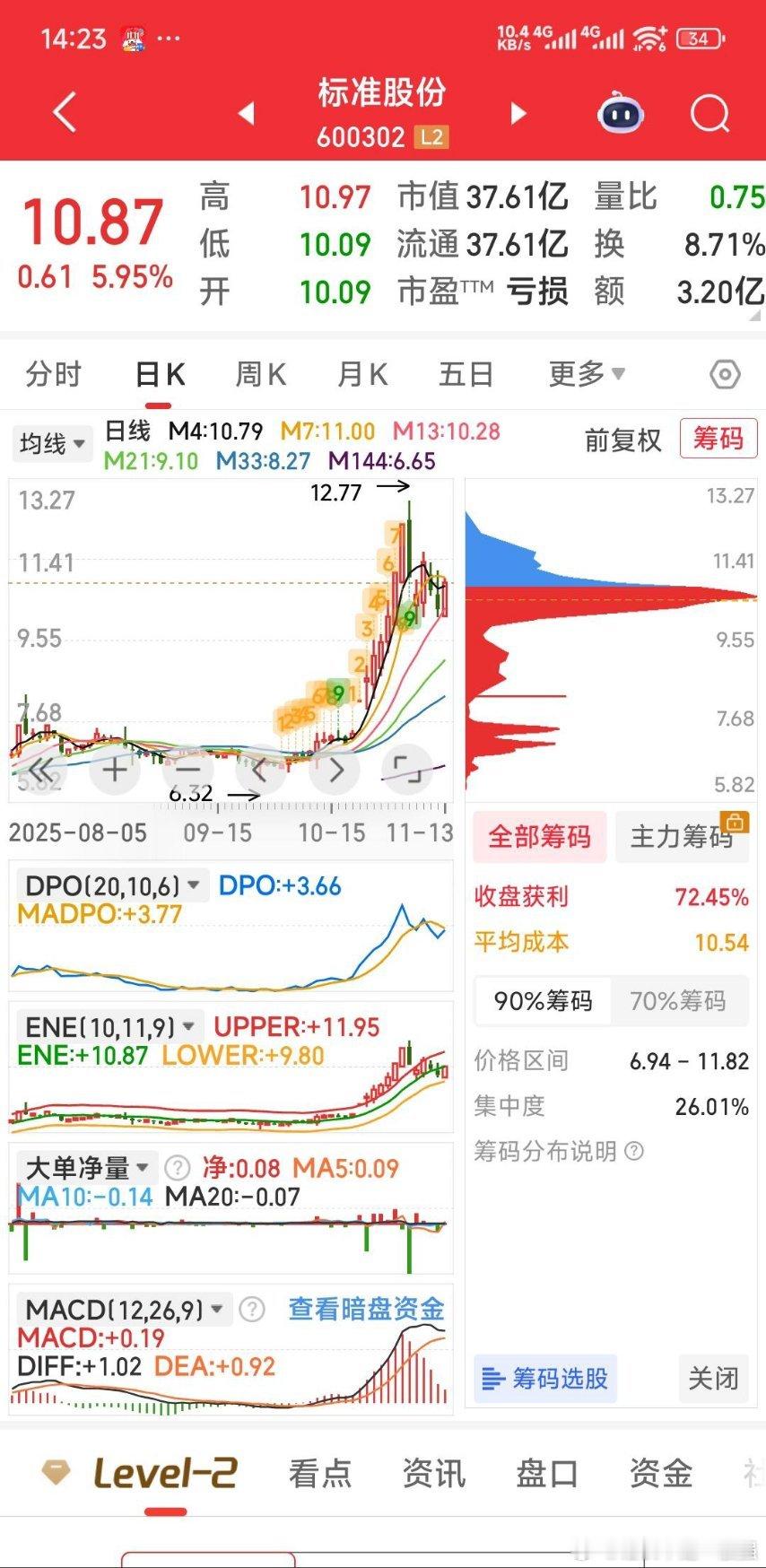Viewport: 766px width, 1568px height.
Task: Switch to the previous stock
Action: coord(246,113)
